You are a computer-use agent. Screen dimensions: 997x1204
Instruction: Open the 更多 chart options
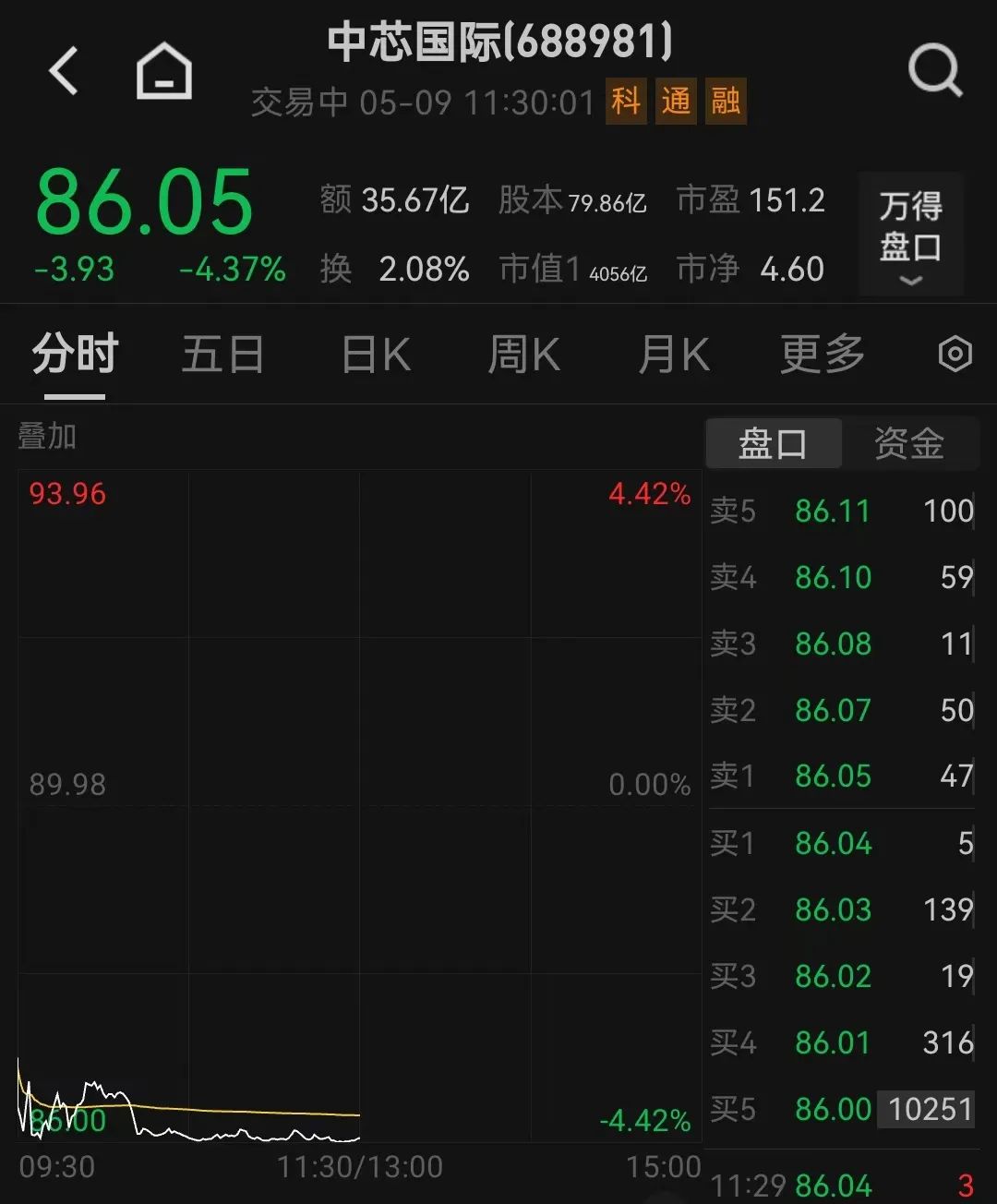coord(822,355)
